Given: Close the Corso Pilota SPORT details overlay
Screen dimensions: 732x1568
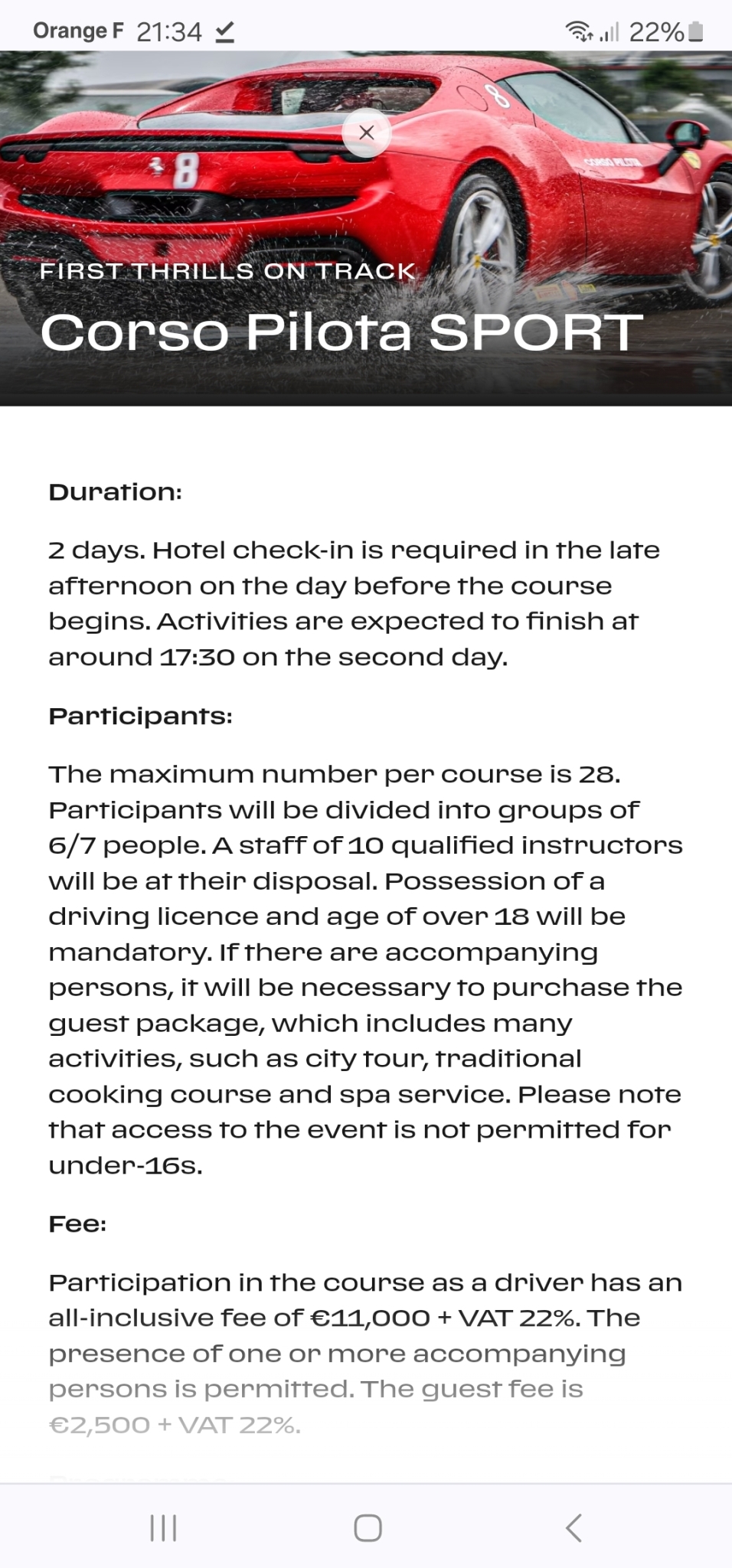Looking at the screenshot, I should click(x=366, y=132).
